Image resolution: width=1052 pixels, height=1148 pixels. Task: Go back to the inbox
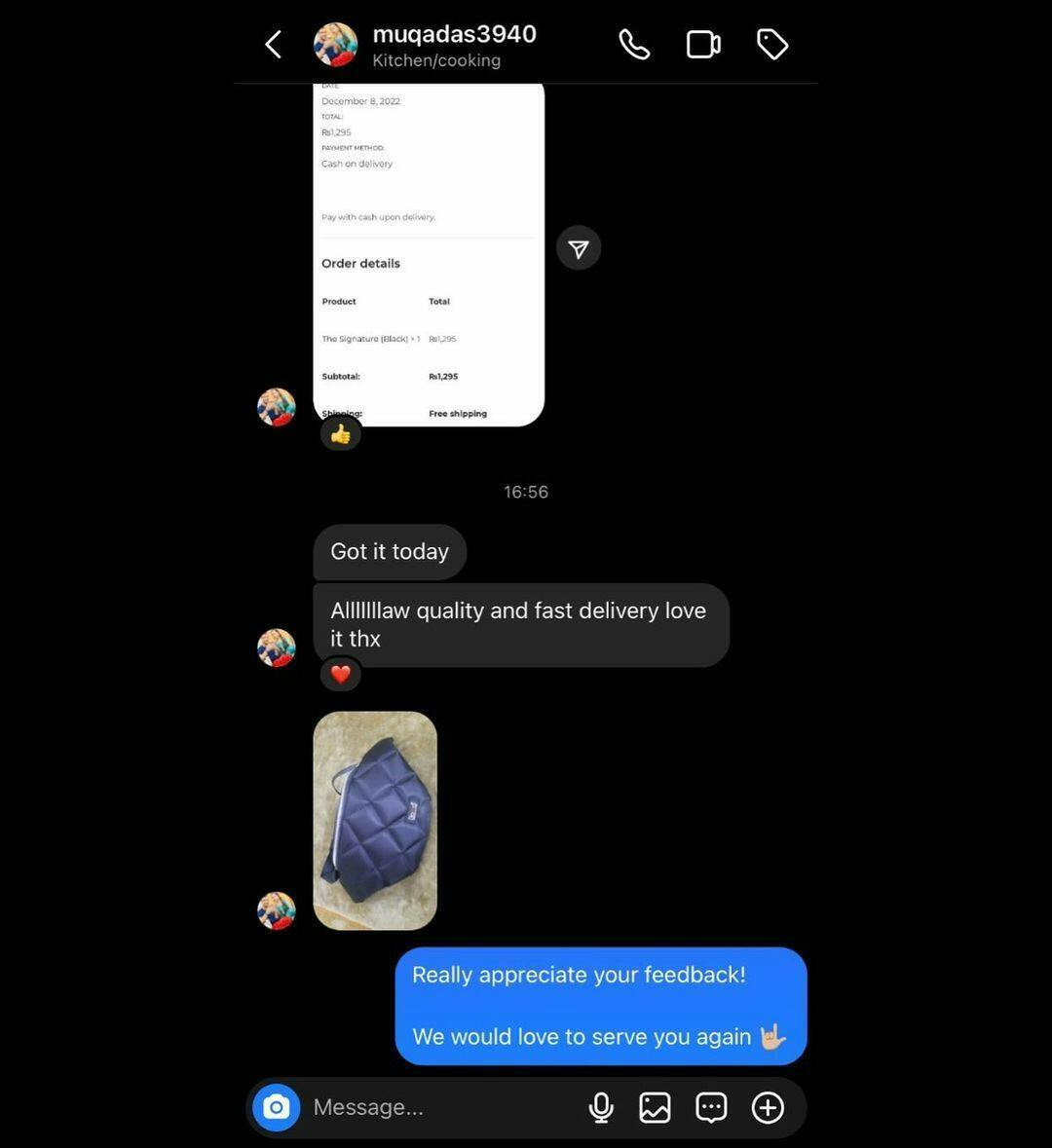pos(274,45)
